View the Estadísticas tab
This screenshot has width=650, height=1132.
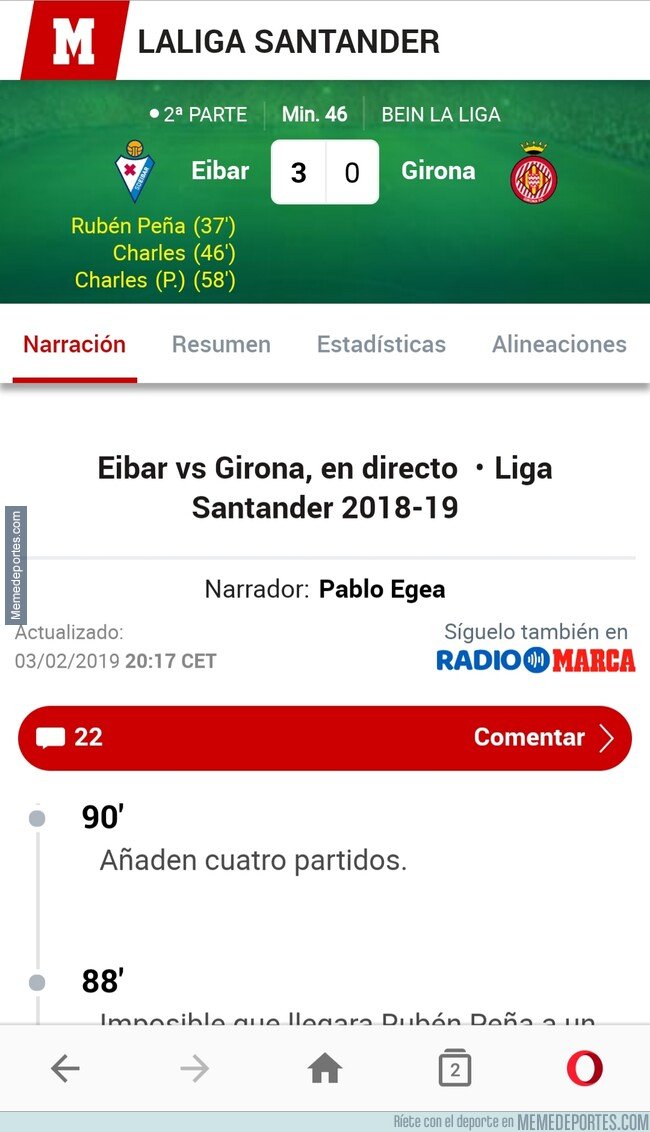tap(381, 345)
